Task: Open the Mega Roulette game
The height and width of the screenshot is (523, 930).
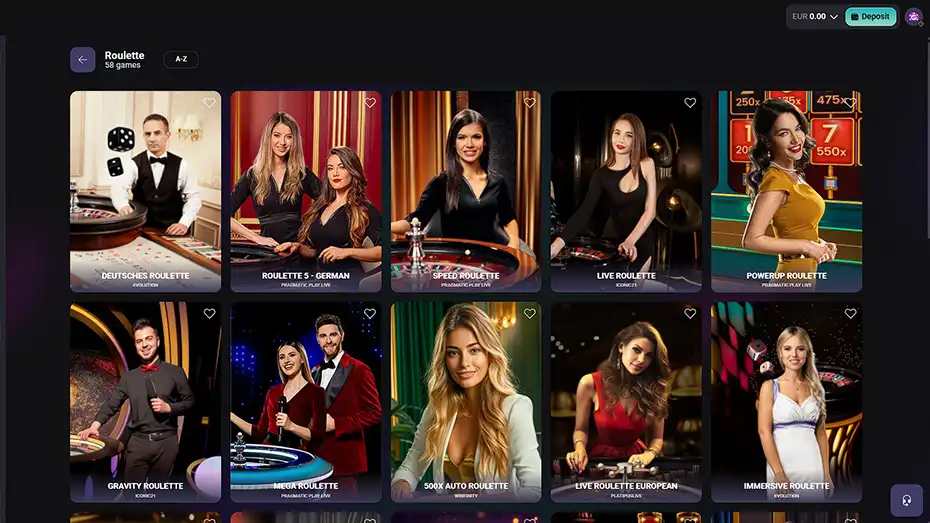Action: (x=305, y=400)
